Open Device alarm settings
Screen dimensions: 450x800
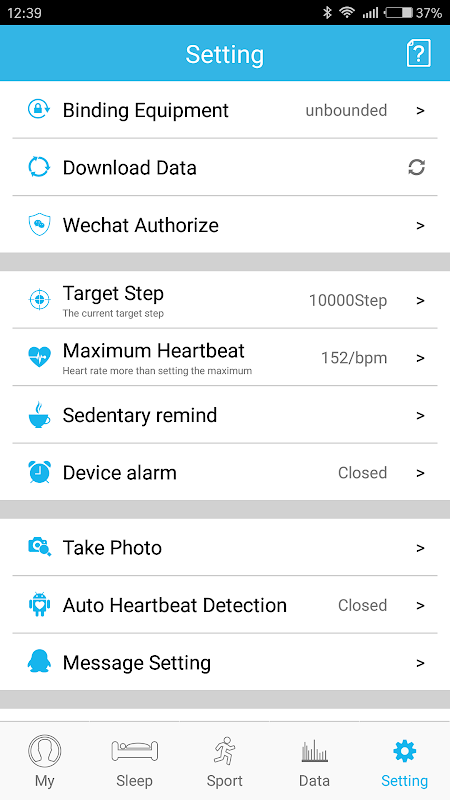tap(225, 472)
